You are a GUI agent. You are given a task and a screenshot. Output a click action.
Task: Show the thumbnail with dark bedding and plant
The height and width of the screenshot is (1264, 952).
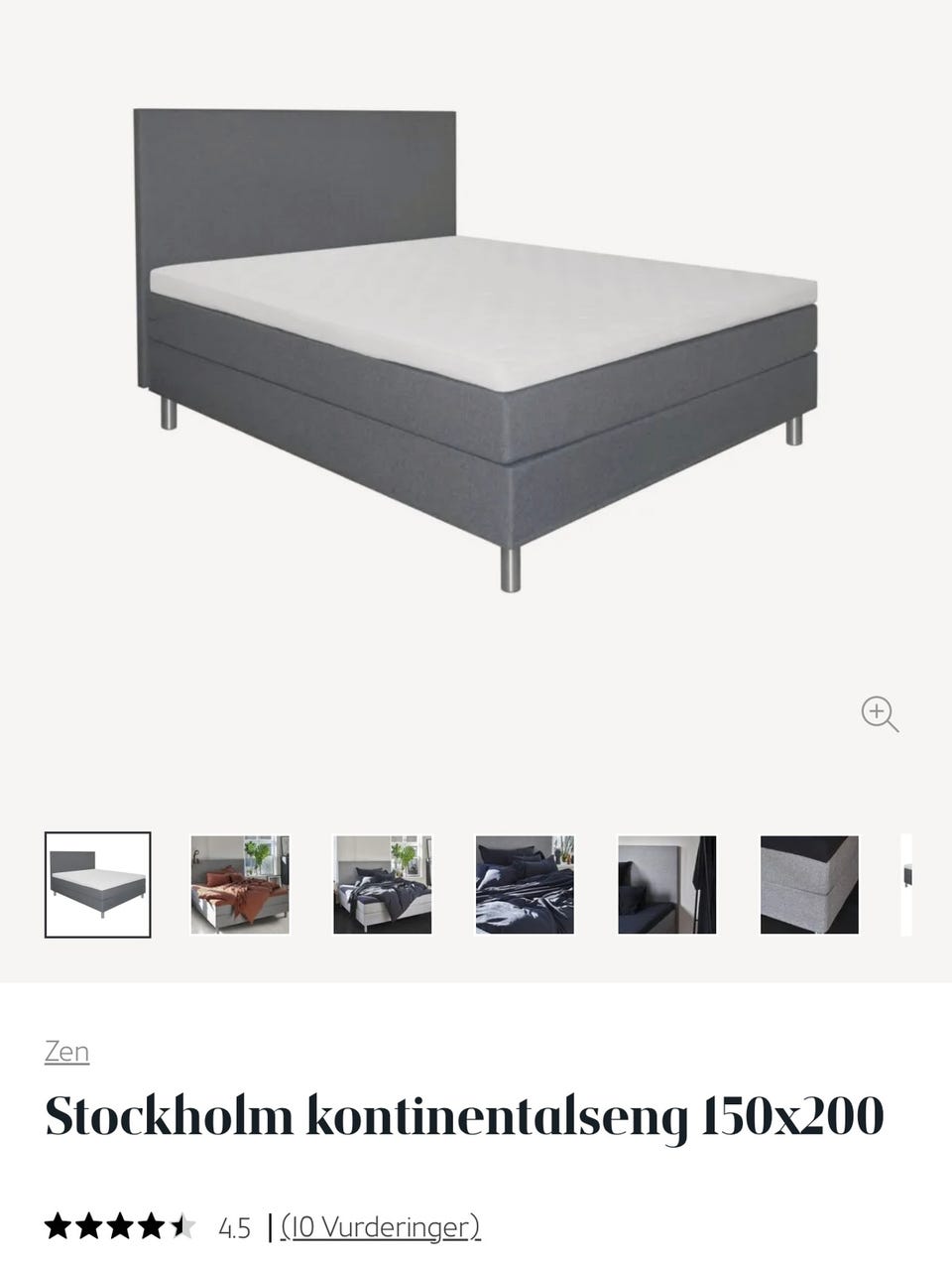coord(382,885)
